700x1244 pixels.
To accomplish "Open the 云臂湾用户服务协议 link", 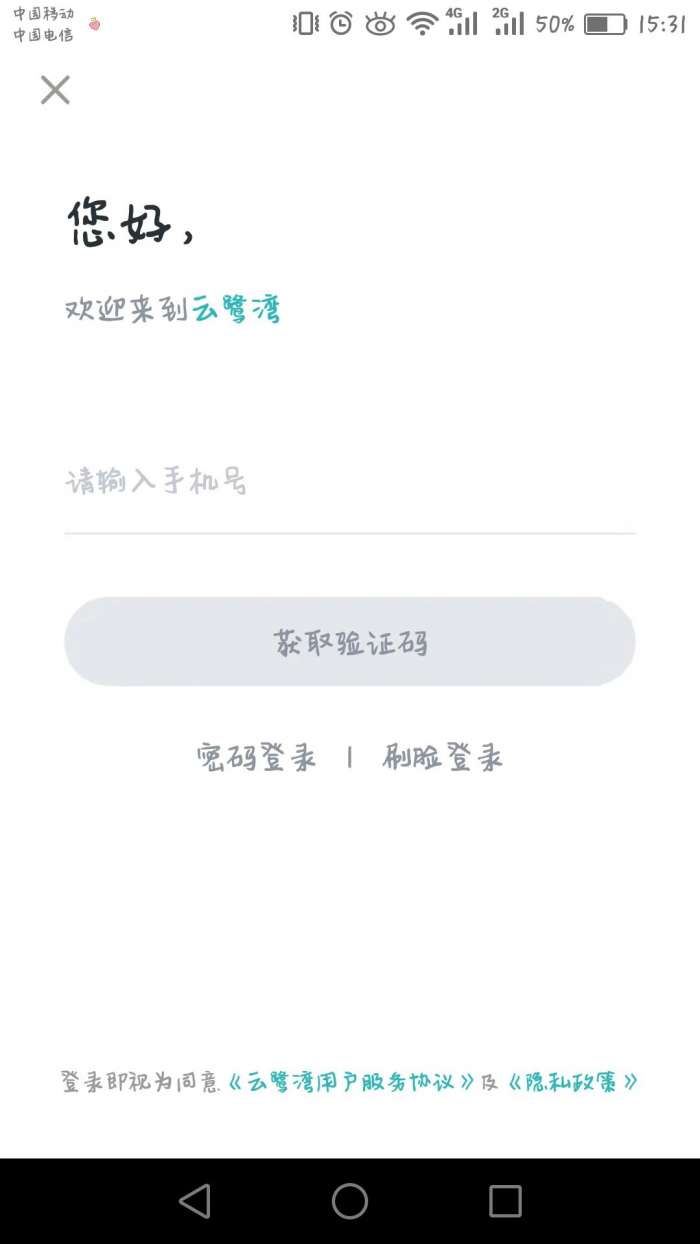I will [x=351, y=1082].
